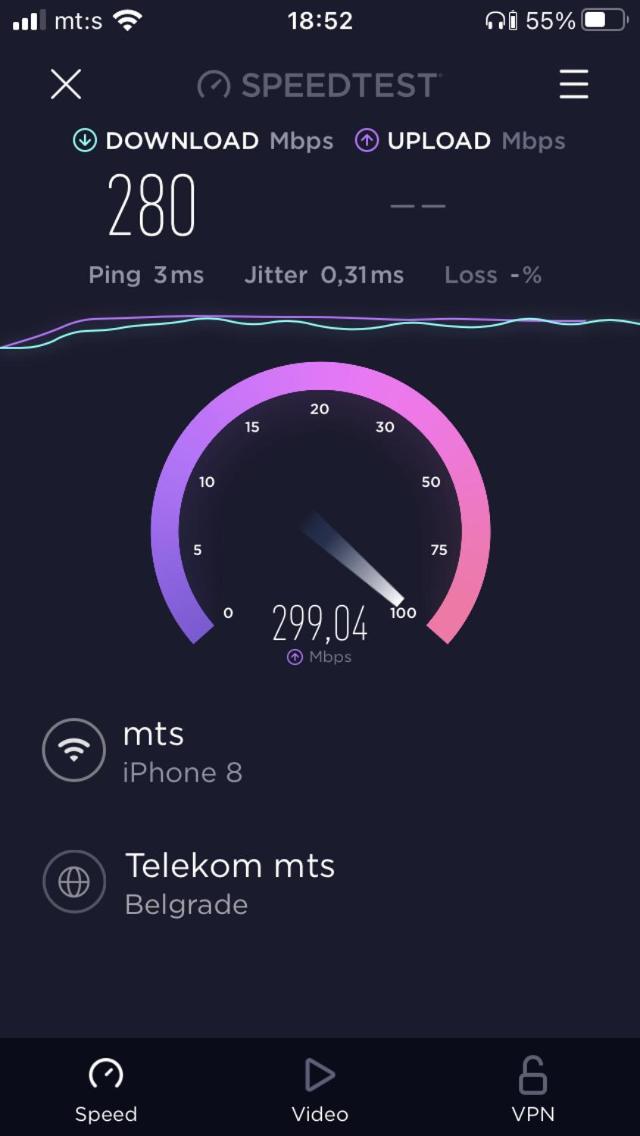Switch to the Video tab

coord(320,1089)
